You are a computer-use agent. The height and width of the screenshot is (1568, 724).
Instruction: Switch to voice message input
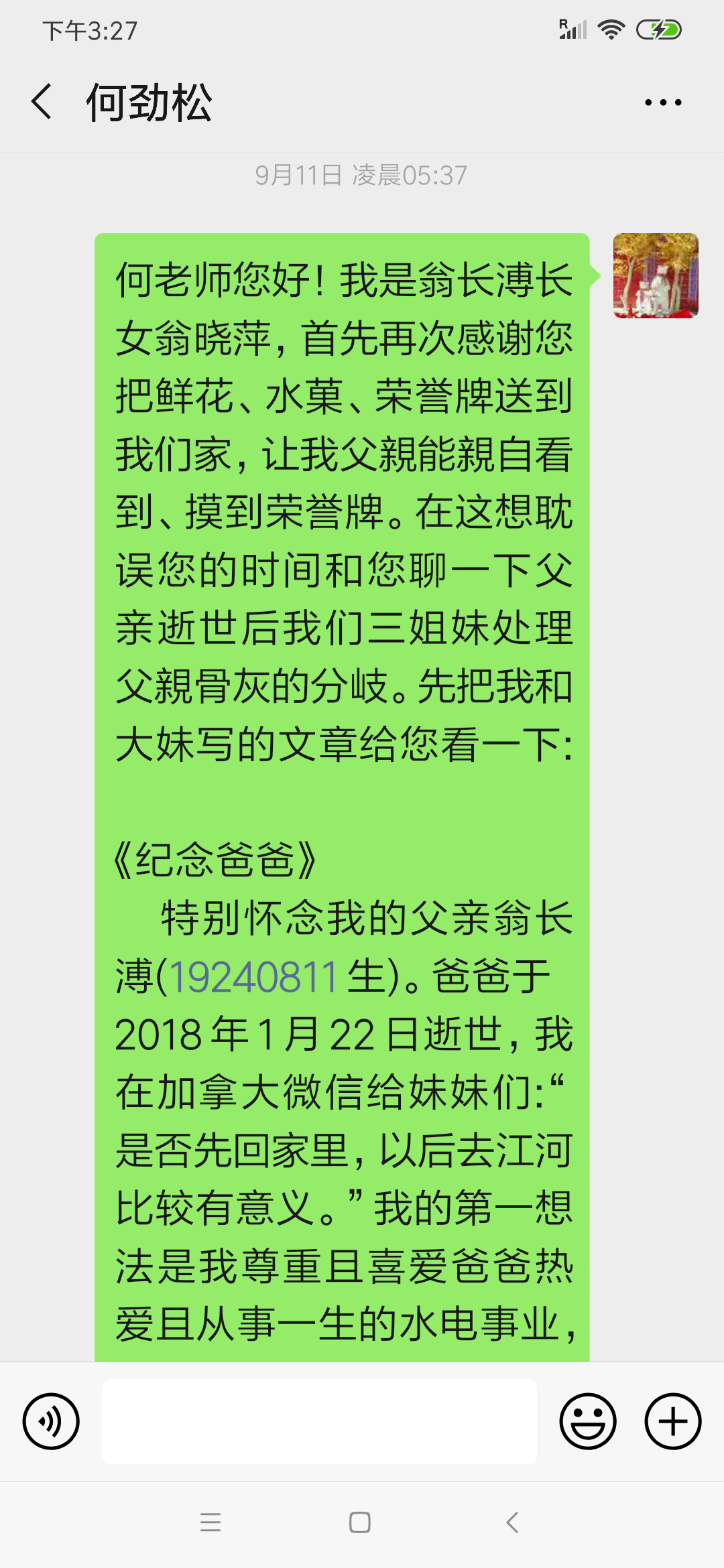click(51, 1421)
